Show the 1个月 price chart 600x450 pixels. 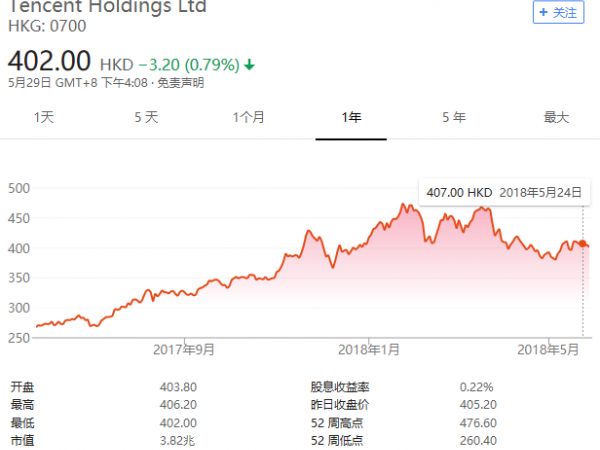tap(248, 117)
